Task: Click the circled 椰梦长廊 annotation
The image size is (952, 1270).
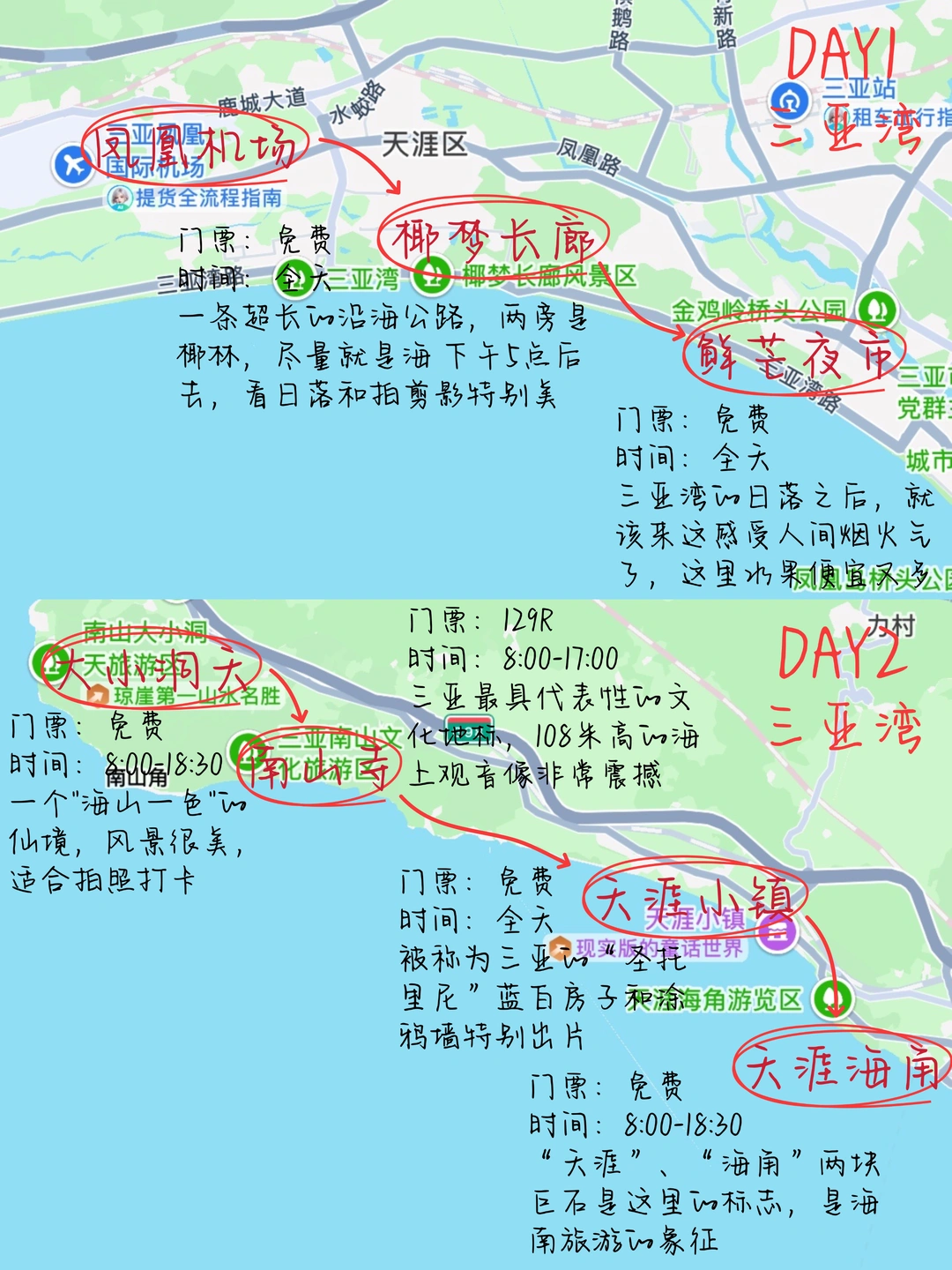Action: click(x=494, y=232)
